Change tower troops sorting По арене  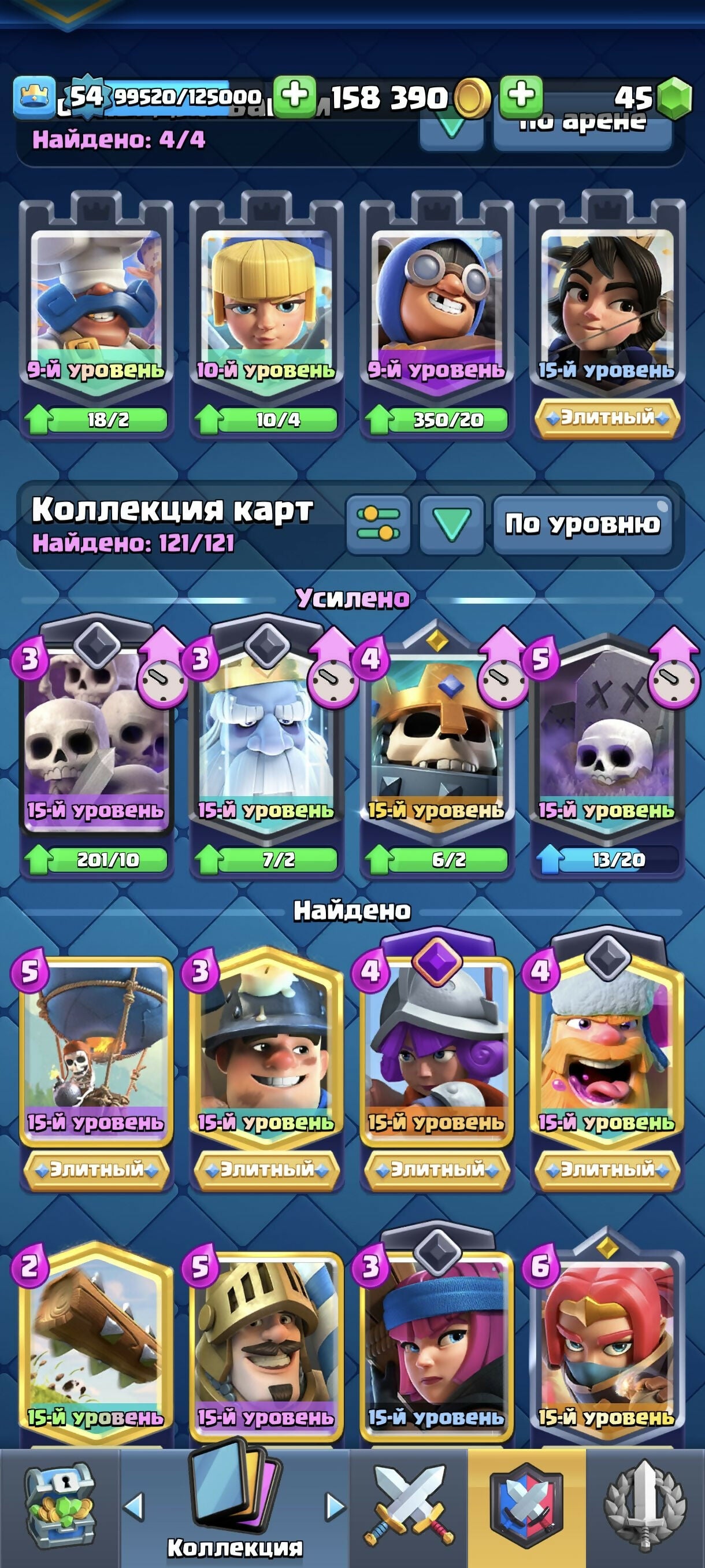pyautogui.click(x=582, y=127)
